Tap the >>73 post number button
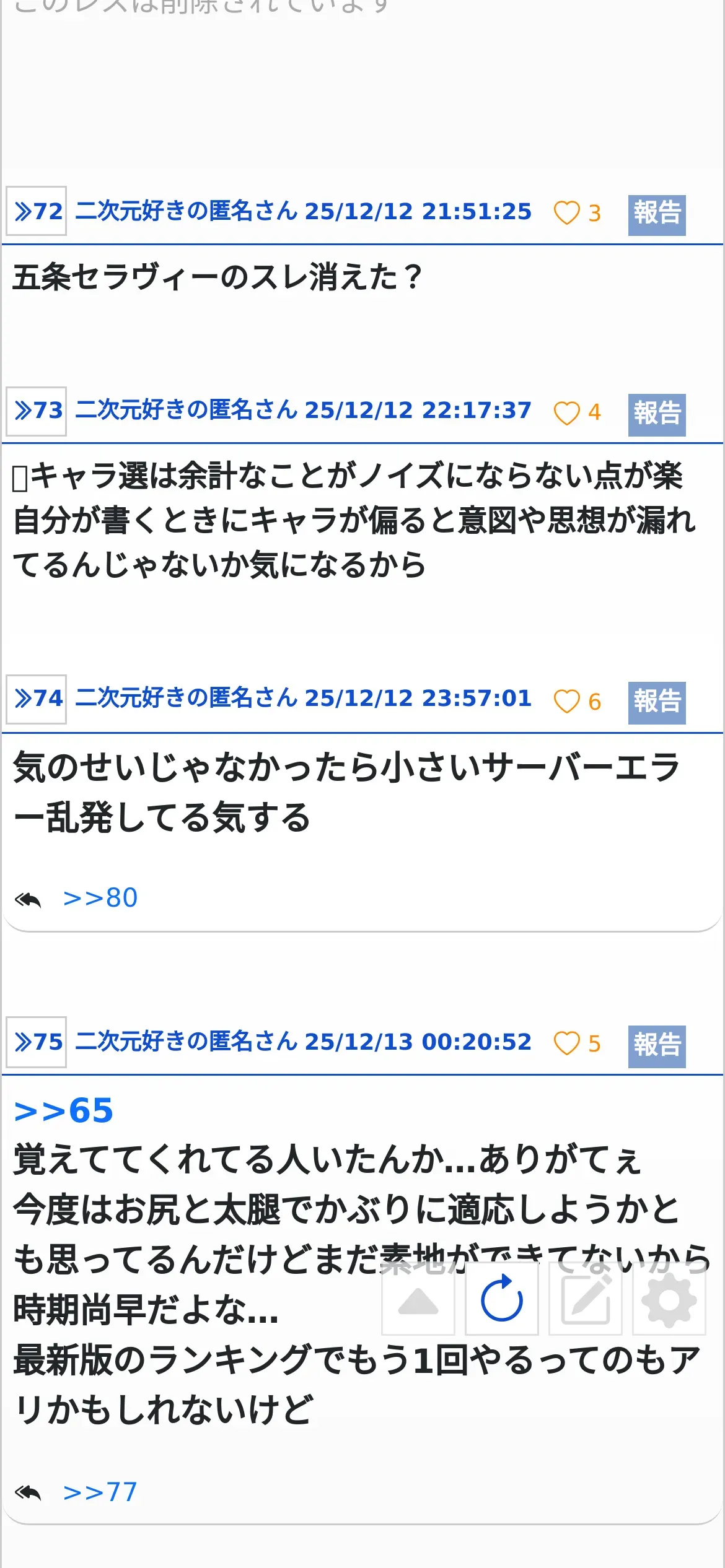 (37, 411)
